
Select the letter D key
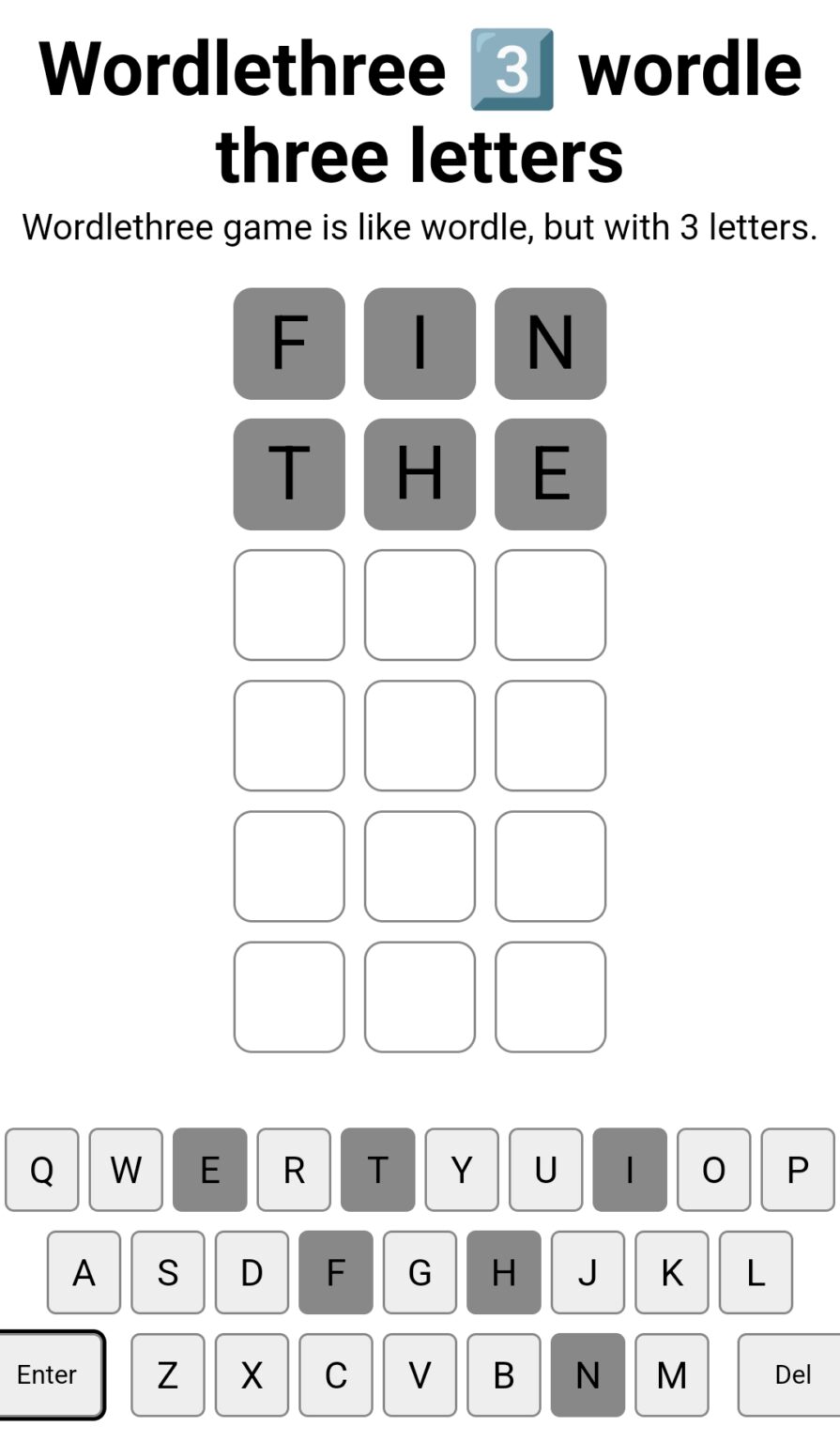tap(252, 1272)
